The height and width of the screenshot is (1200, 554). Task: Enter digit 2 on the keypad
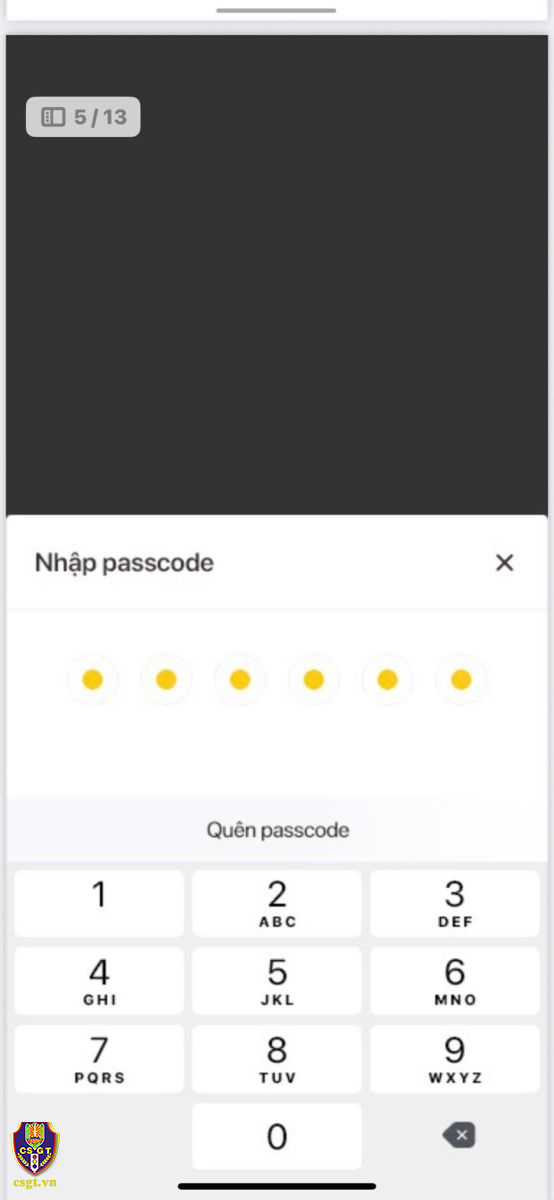click(277, 903)
